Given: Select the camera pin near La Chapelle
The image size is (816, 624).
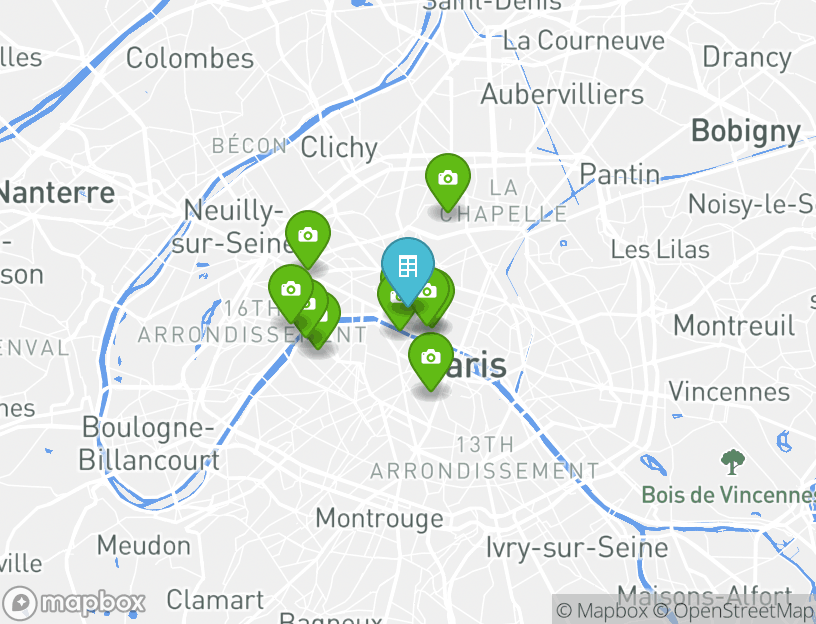Looking at the screenshot, I should coord(447,179).
